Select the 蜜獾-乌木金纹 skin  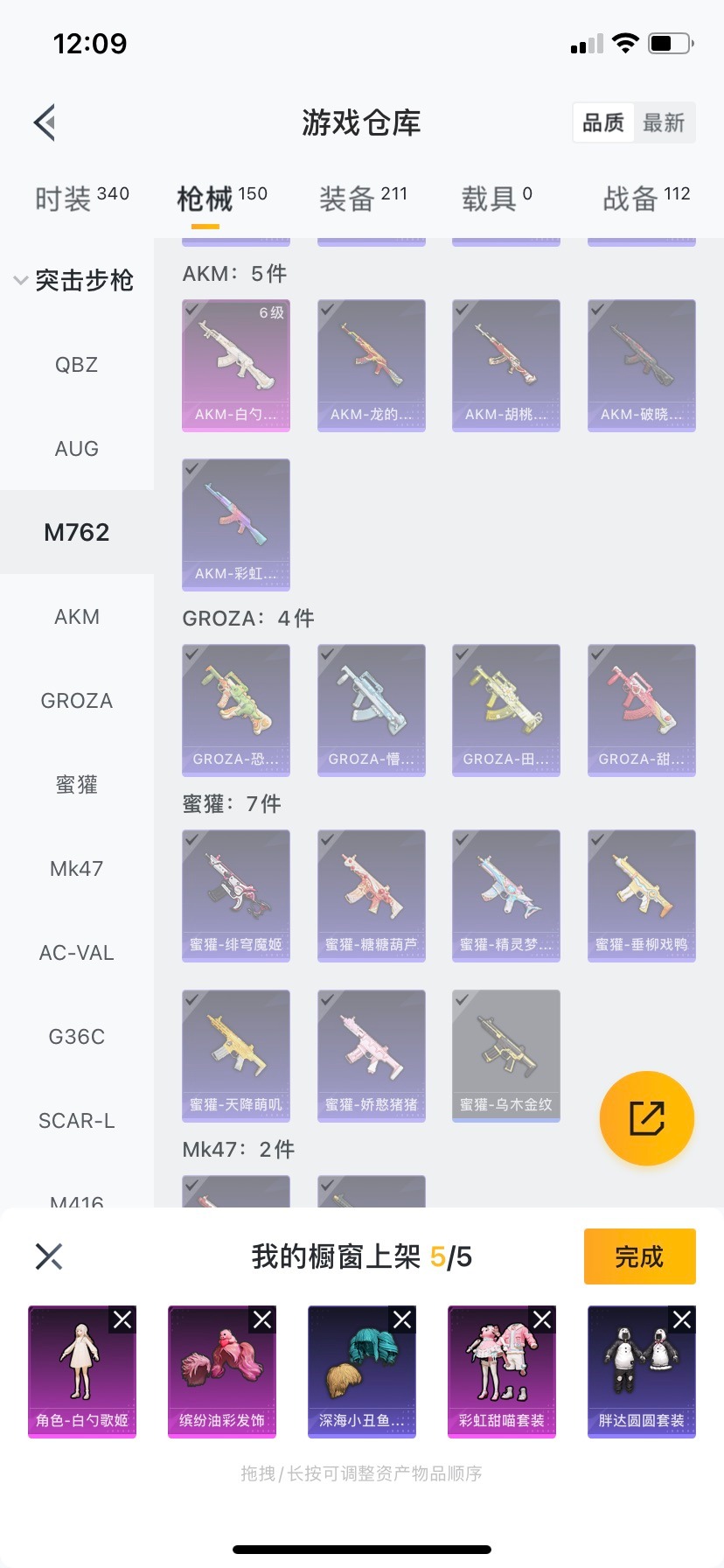coord(505,1055)
